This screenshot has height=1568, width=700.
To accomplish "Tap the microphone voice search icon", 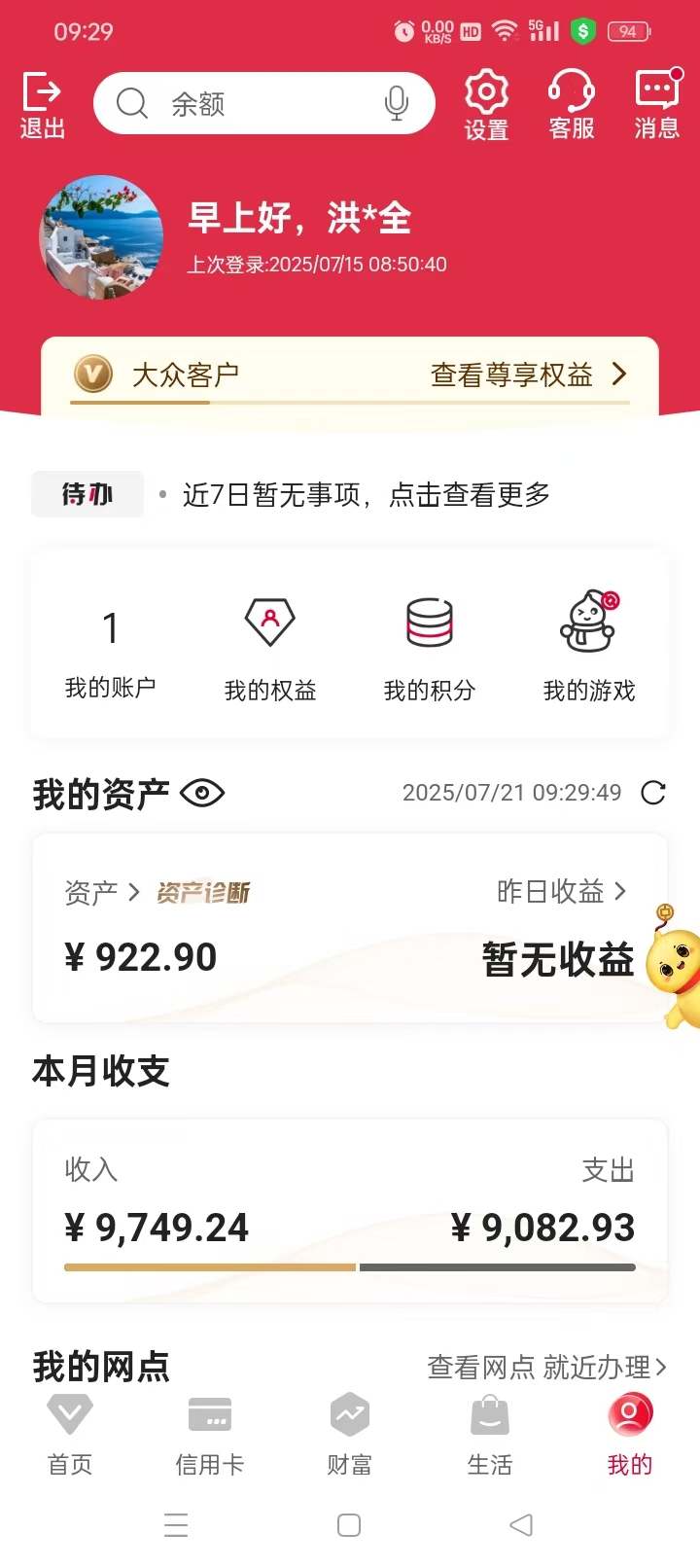I will point(396,103).
